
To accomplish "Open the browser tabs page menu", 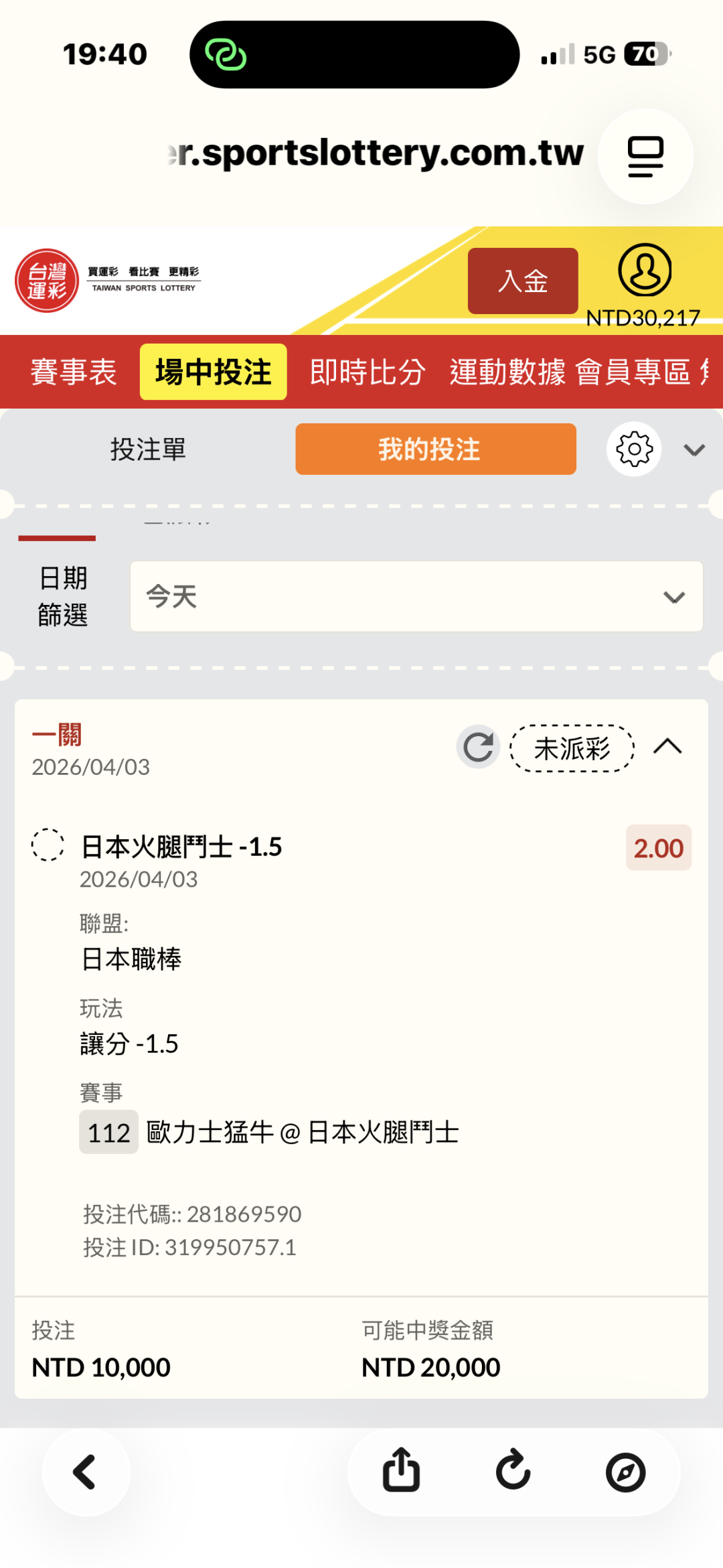I will 645,156.
